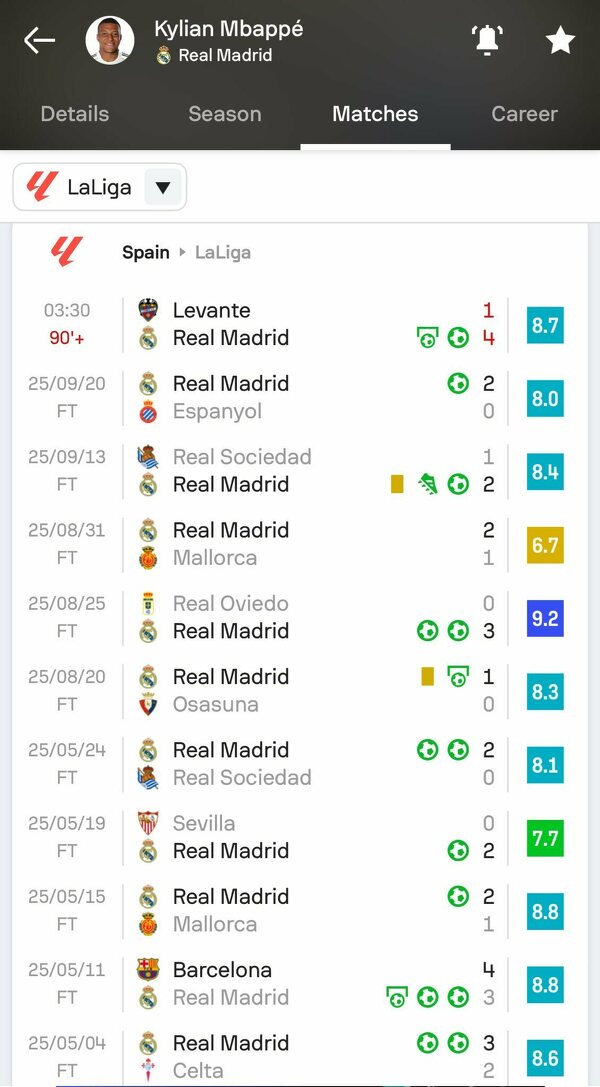Open the notifications bell for Mbappé
The height and width of the screenshot is (1087, 600).
[486, 40]
